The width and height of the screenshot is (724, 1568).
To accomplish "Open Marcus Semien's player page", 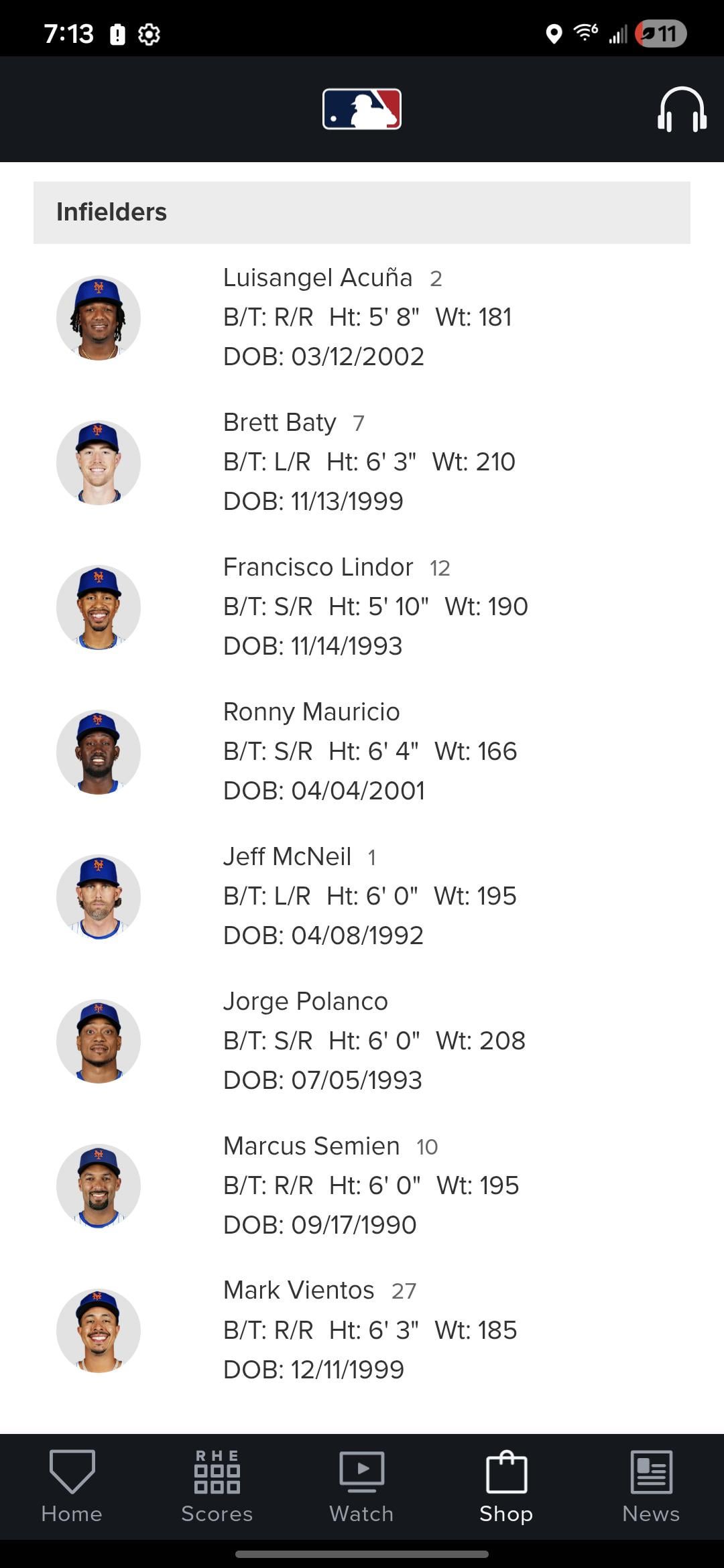I will 312,1147.
